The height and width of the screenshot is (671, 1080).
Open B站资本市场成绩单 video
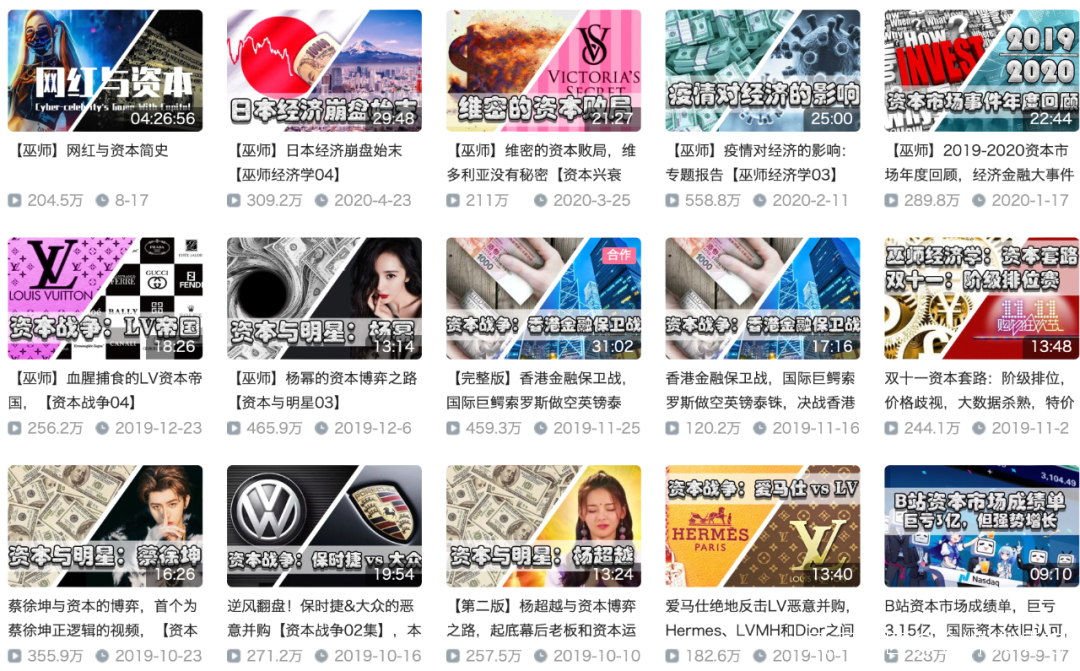tap(981, 526)
